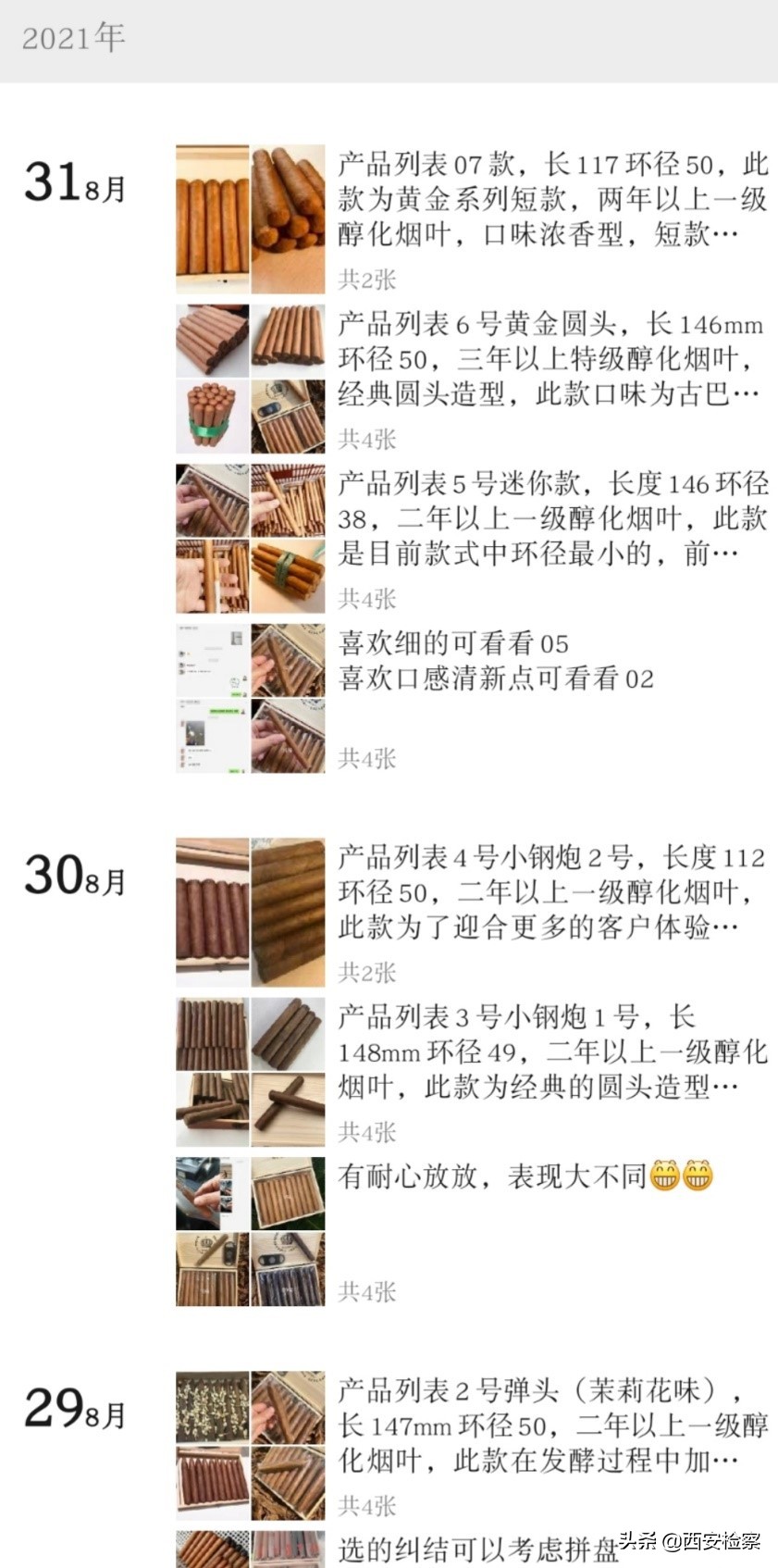Select the 2021年 year header
The height and width of the screenshot is (1568, 778).
pos(74,37)
